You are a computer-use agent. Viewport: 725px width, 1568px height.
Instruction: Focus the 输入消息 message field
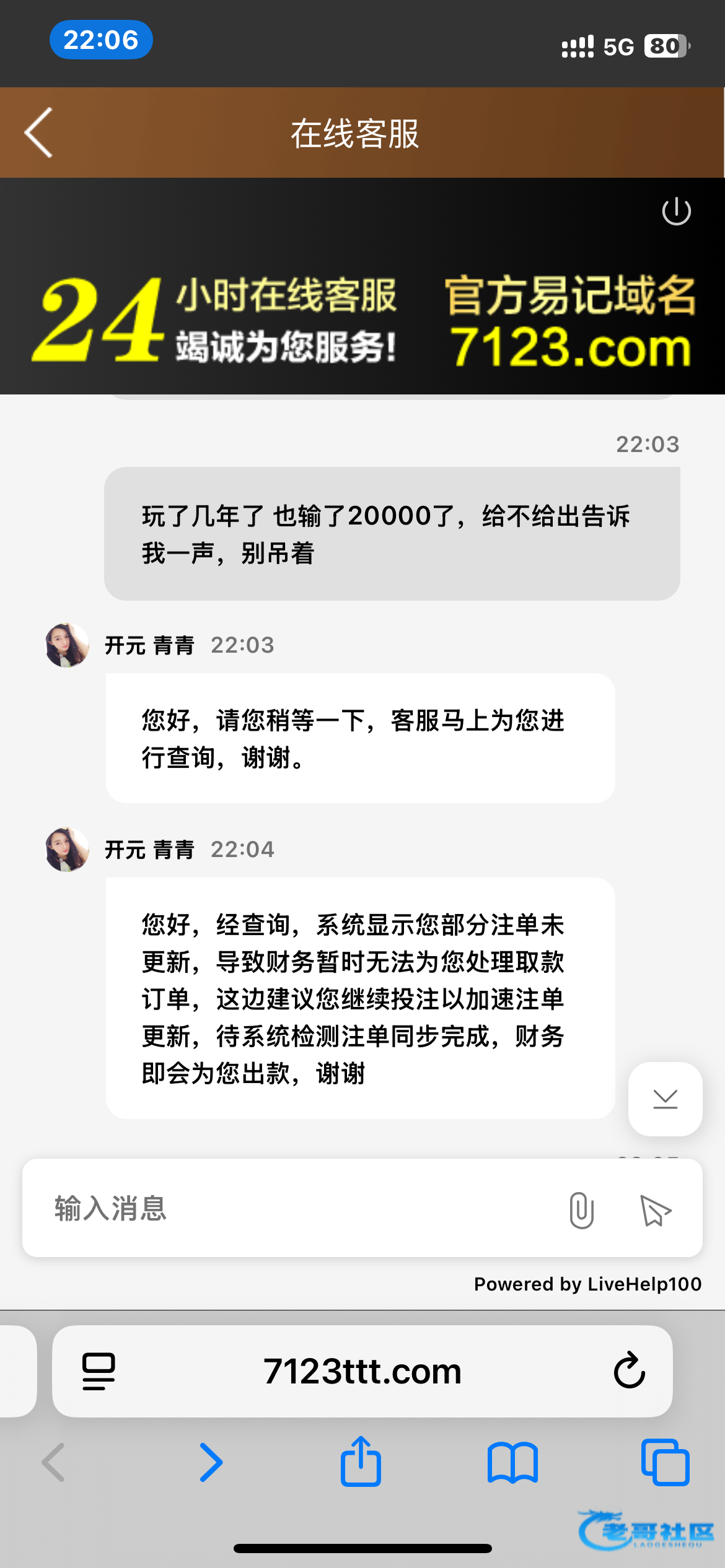(x=297, y=1208)
